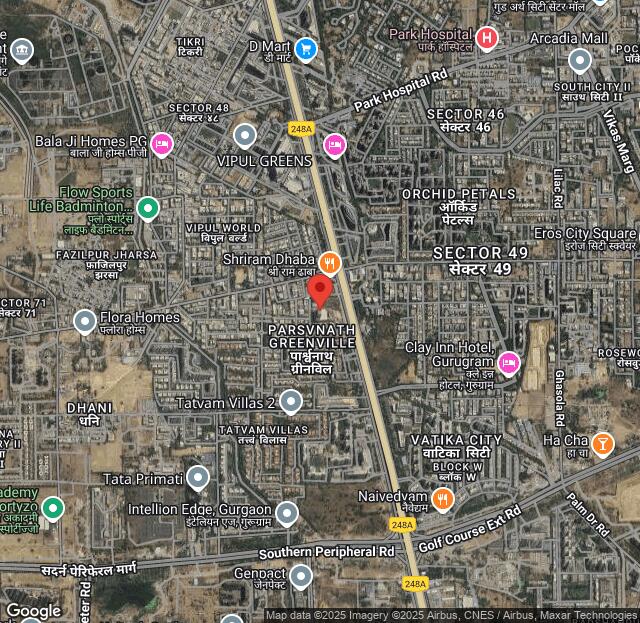This screenshot has height=623, width=640.
Task: Open the Flora Homes place marker
Action: click(85, 321)
